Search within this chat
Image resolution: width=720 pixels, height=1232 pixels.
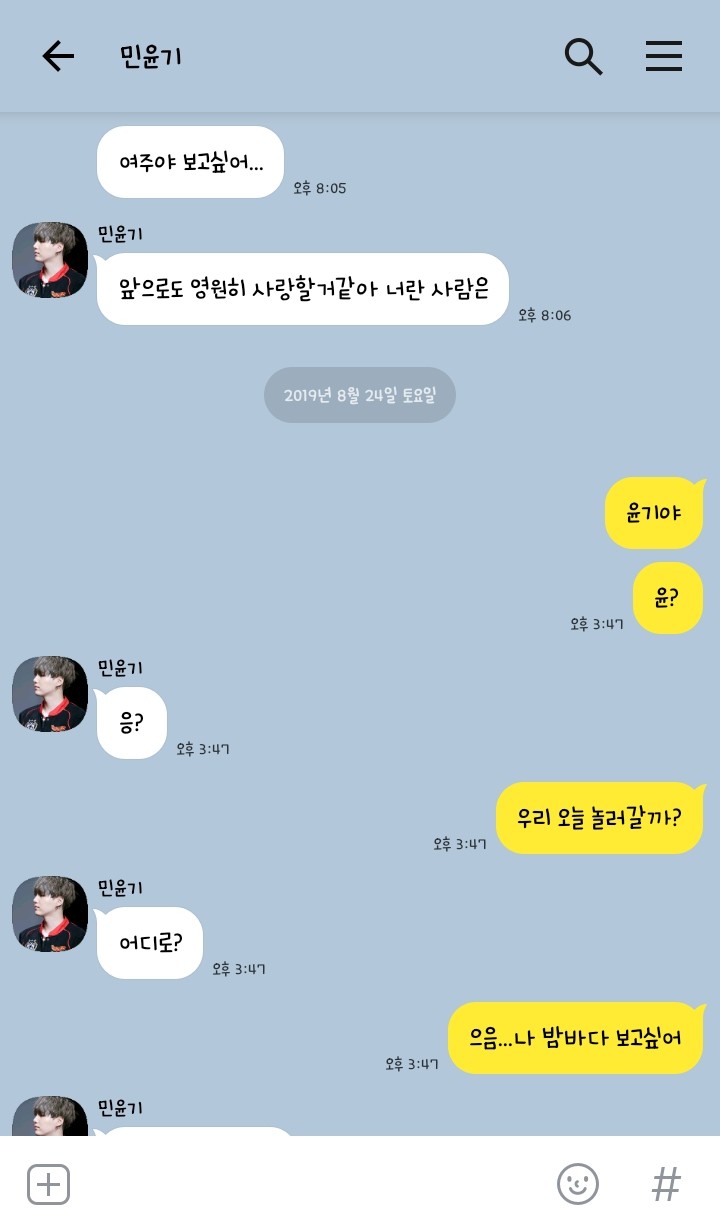coord(583,57)
